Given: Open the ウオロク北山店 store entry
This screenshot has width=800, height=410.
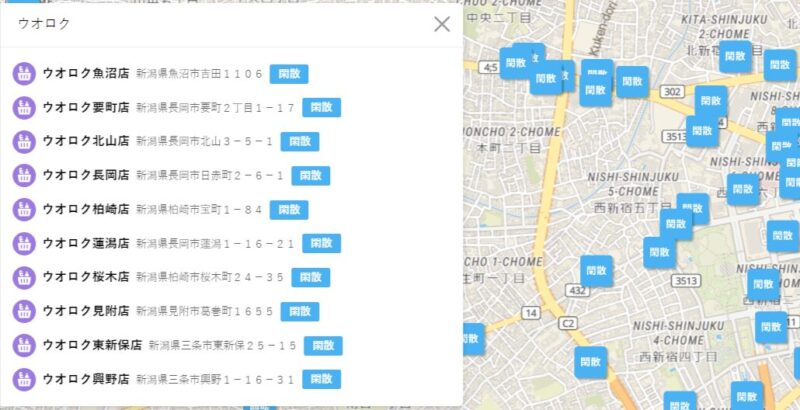Looking at the screenshot, I should pos(86,141).
